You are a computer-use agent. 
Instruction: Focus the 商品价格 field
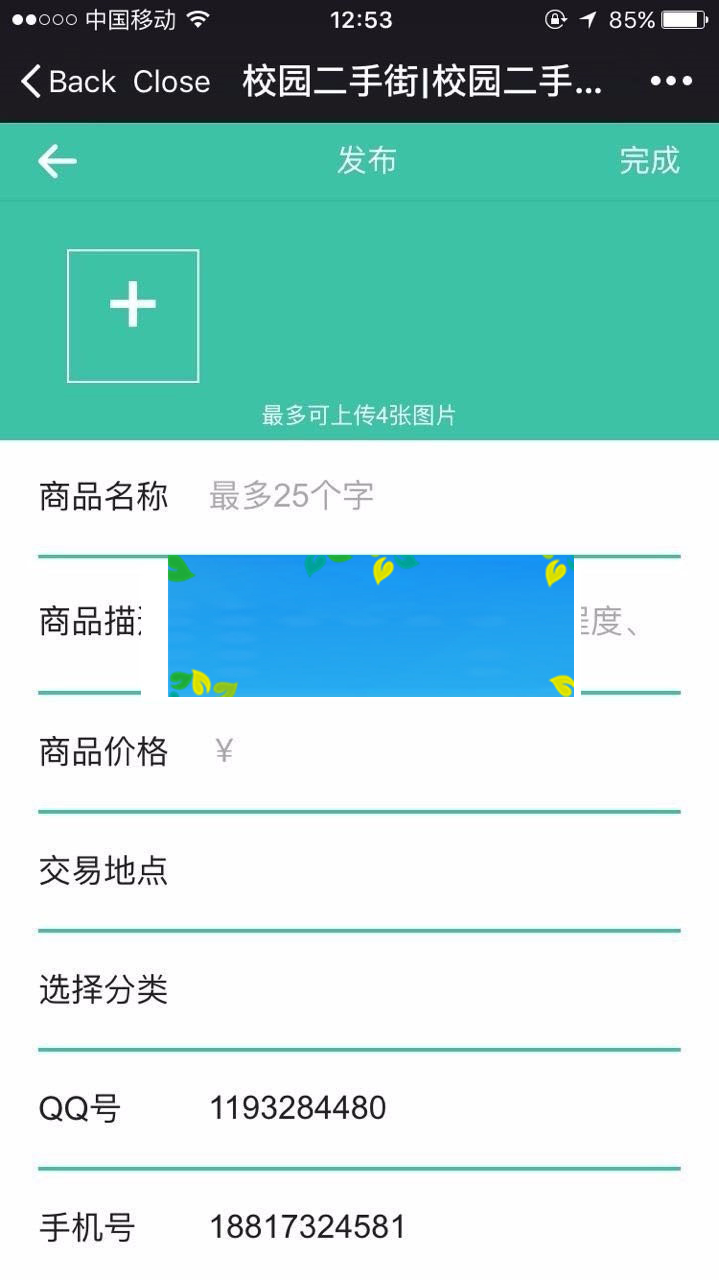click(440, 752)
